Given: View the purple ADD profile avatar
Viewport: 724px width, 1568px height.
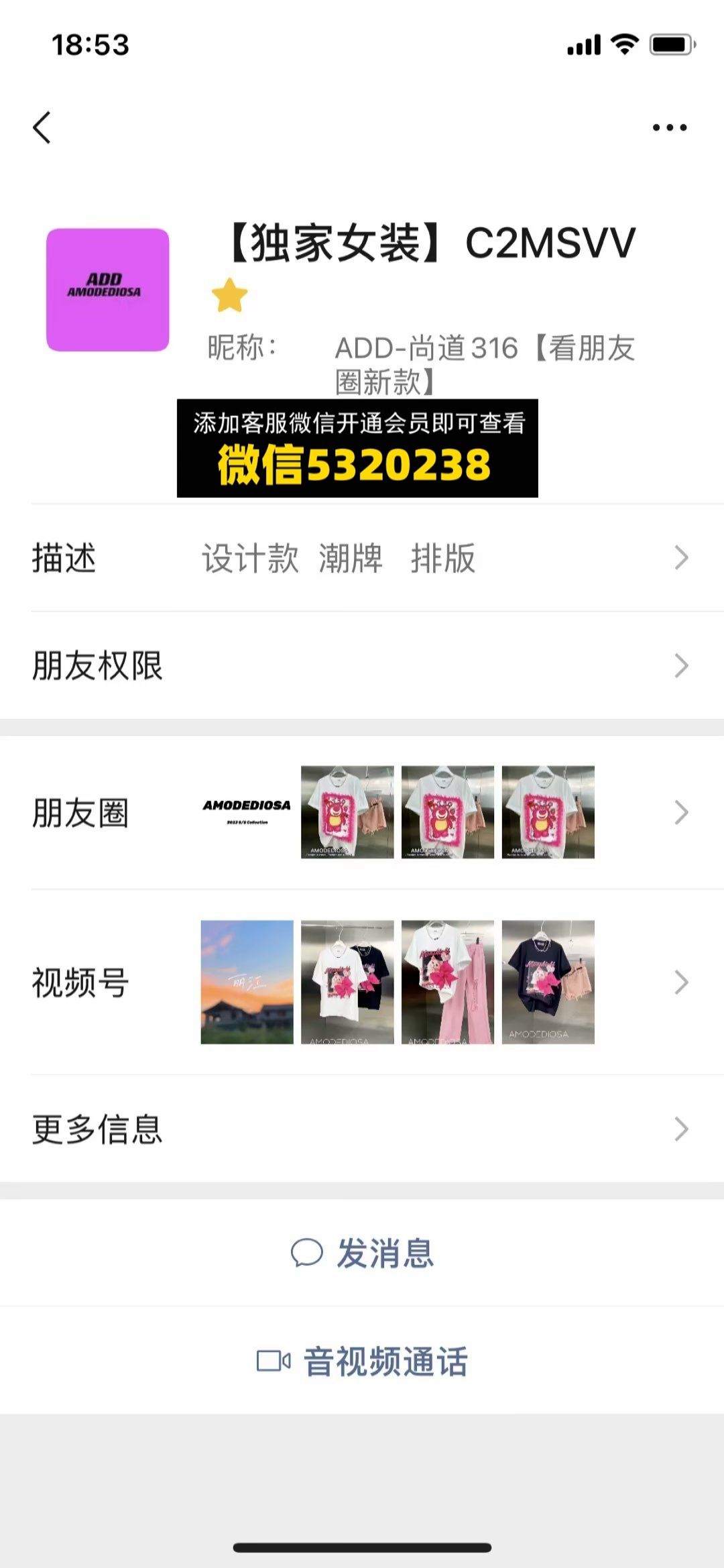Looking at the screenshot, I should tap(107, 290).
